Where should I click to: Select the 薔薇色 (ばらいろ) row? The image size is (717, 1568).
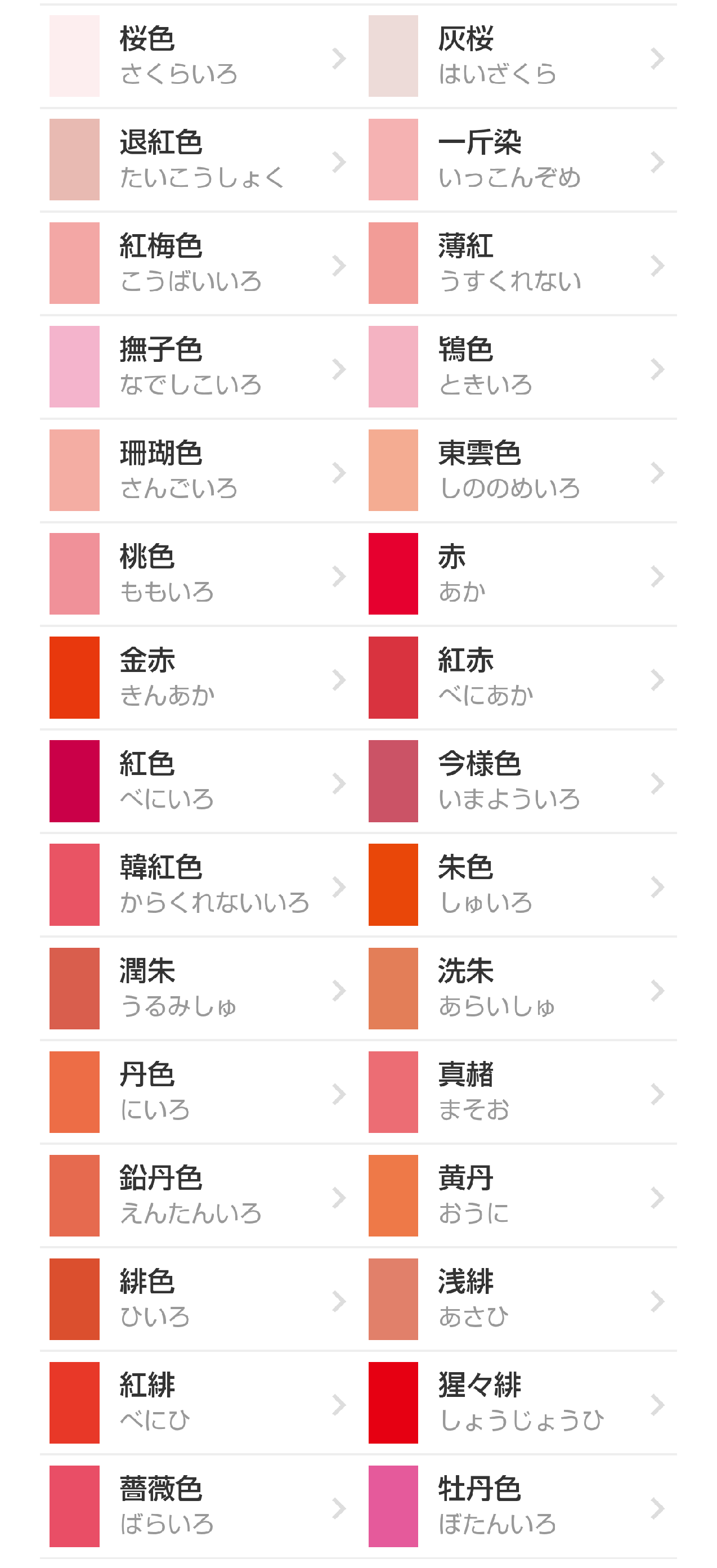click(x=199, y=1506)
